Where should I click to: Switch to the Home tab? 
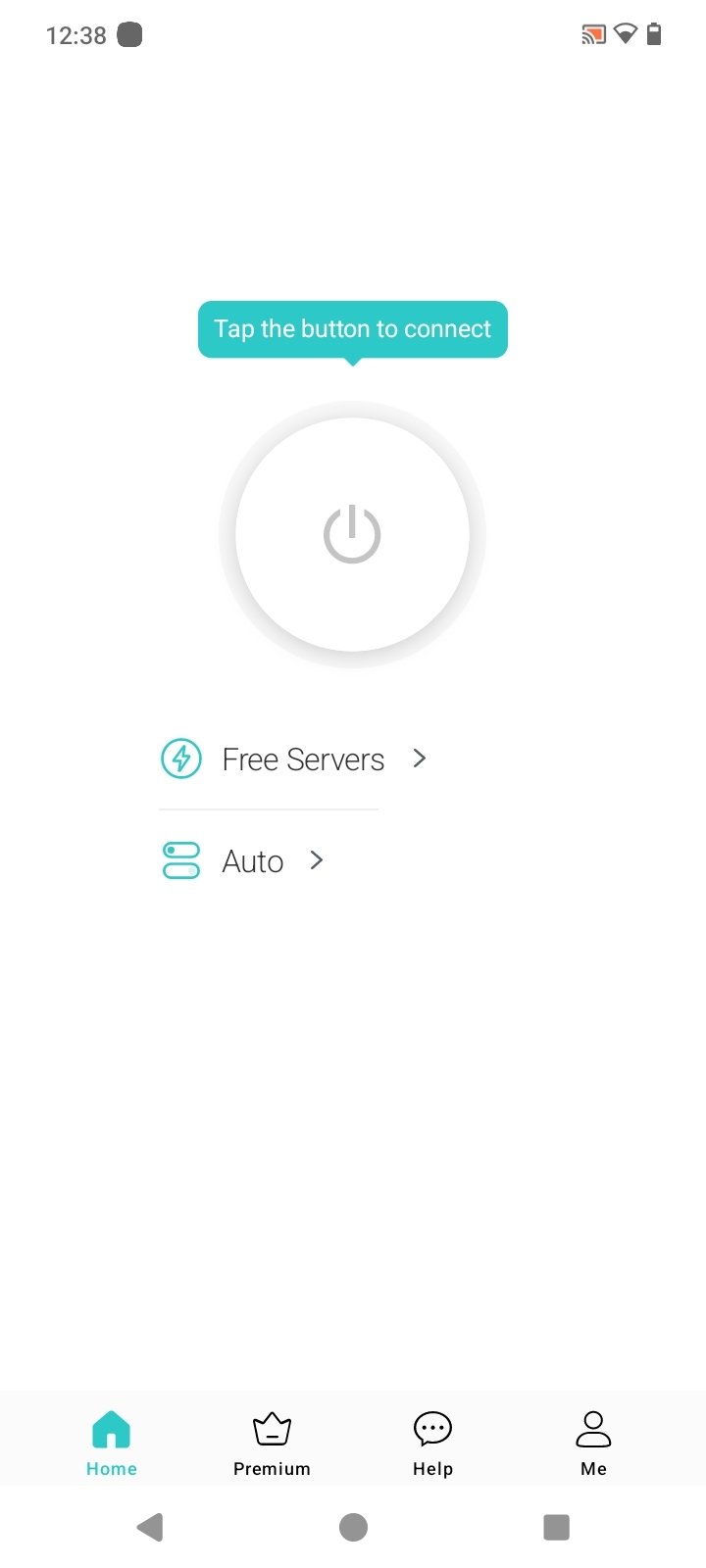pos(112,1443)
